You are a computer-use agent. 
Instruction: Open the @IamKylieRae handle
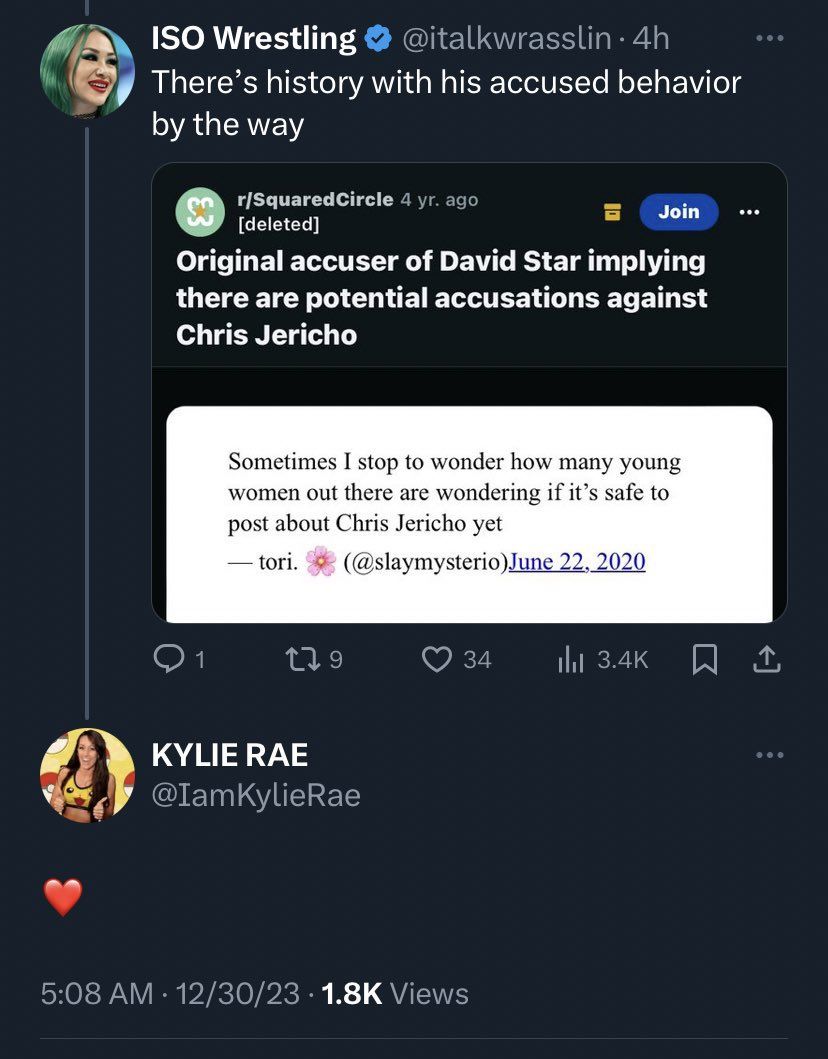pyautogui.click(x=255, y=795)
